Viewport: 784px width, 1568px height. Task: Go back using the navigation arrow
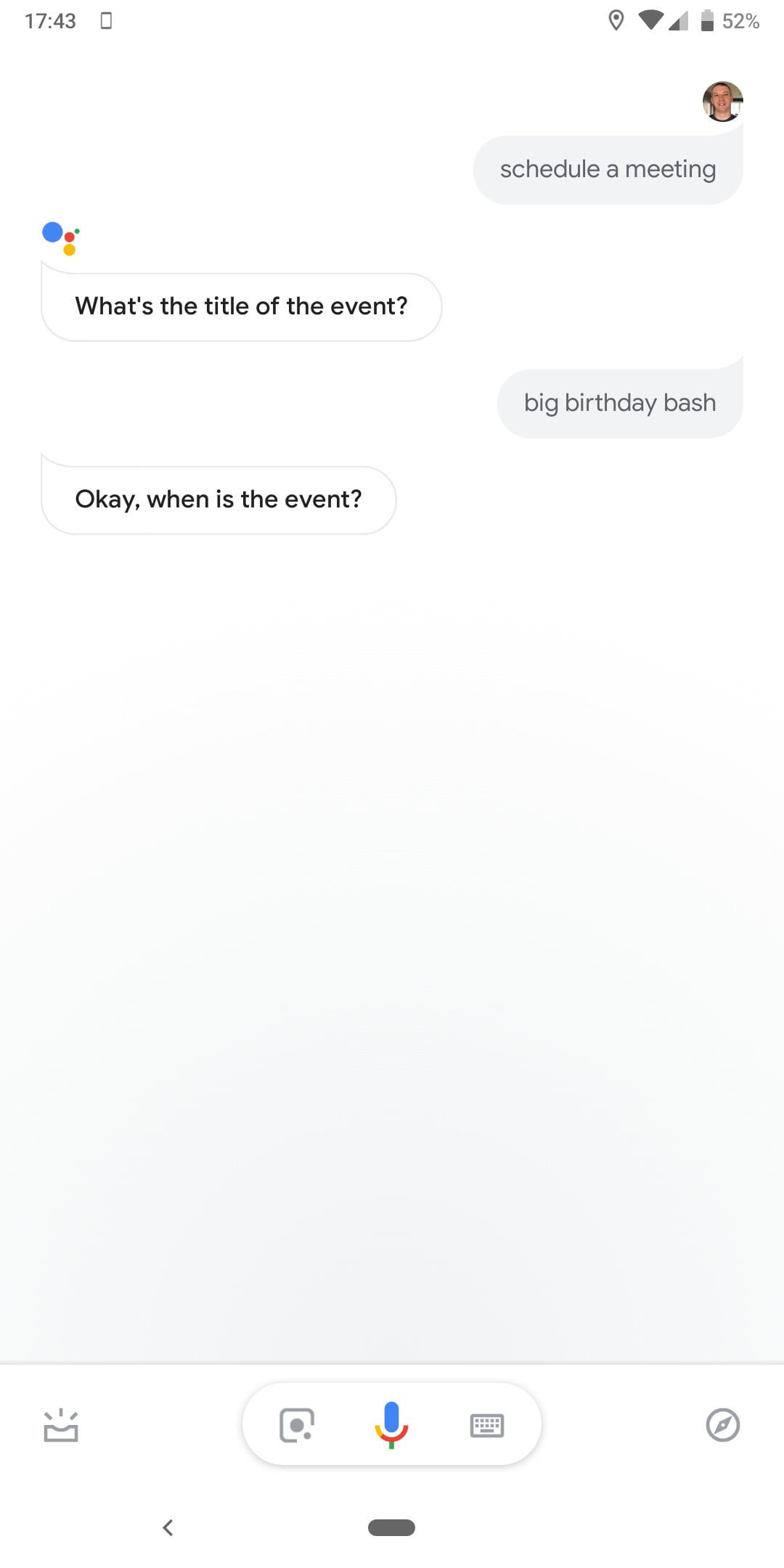tap(168, 1527)
